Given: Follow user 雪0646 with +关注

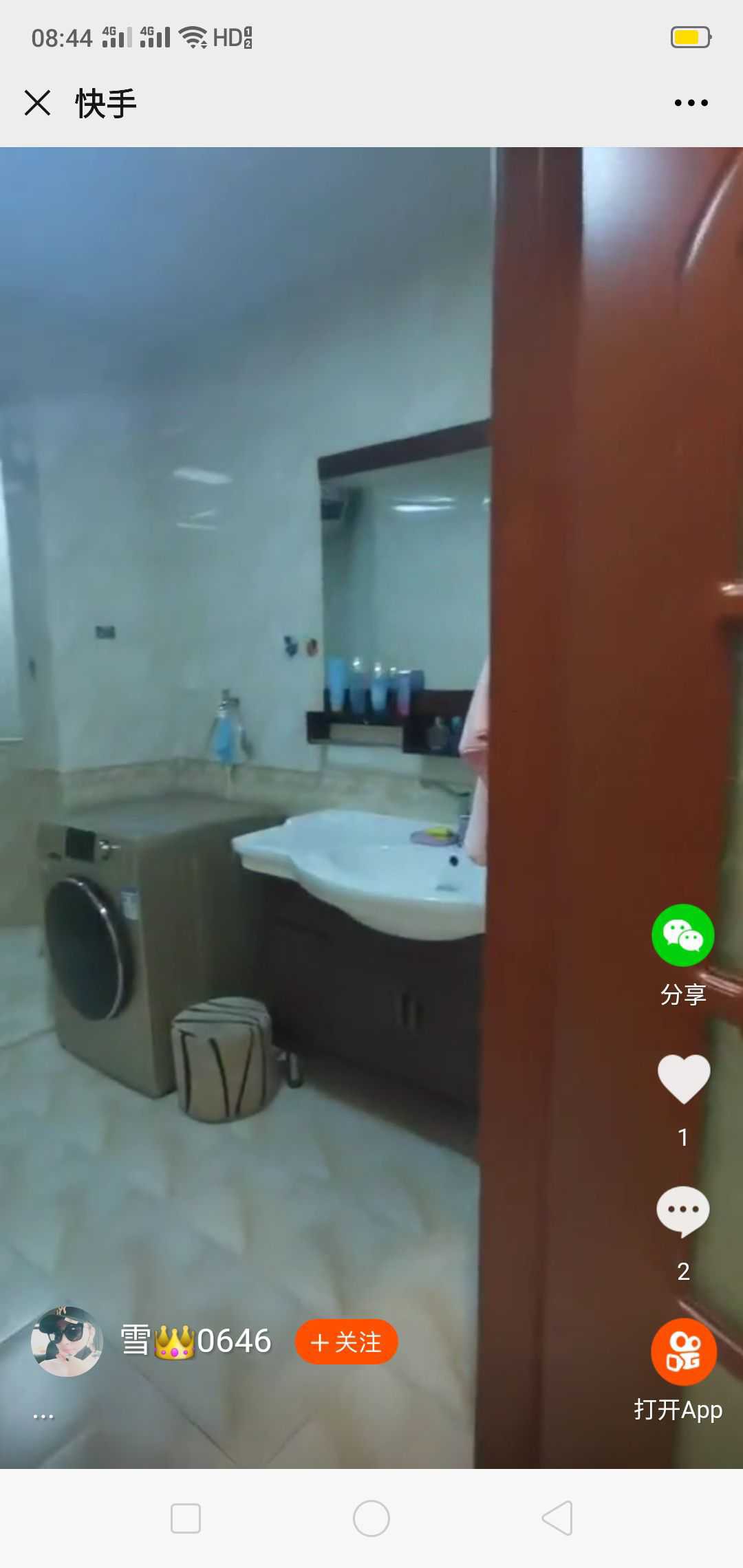Looking at the screenshot, I should tap(346, 1342).
